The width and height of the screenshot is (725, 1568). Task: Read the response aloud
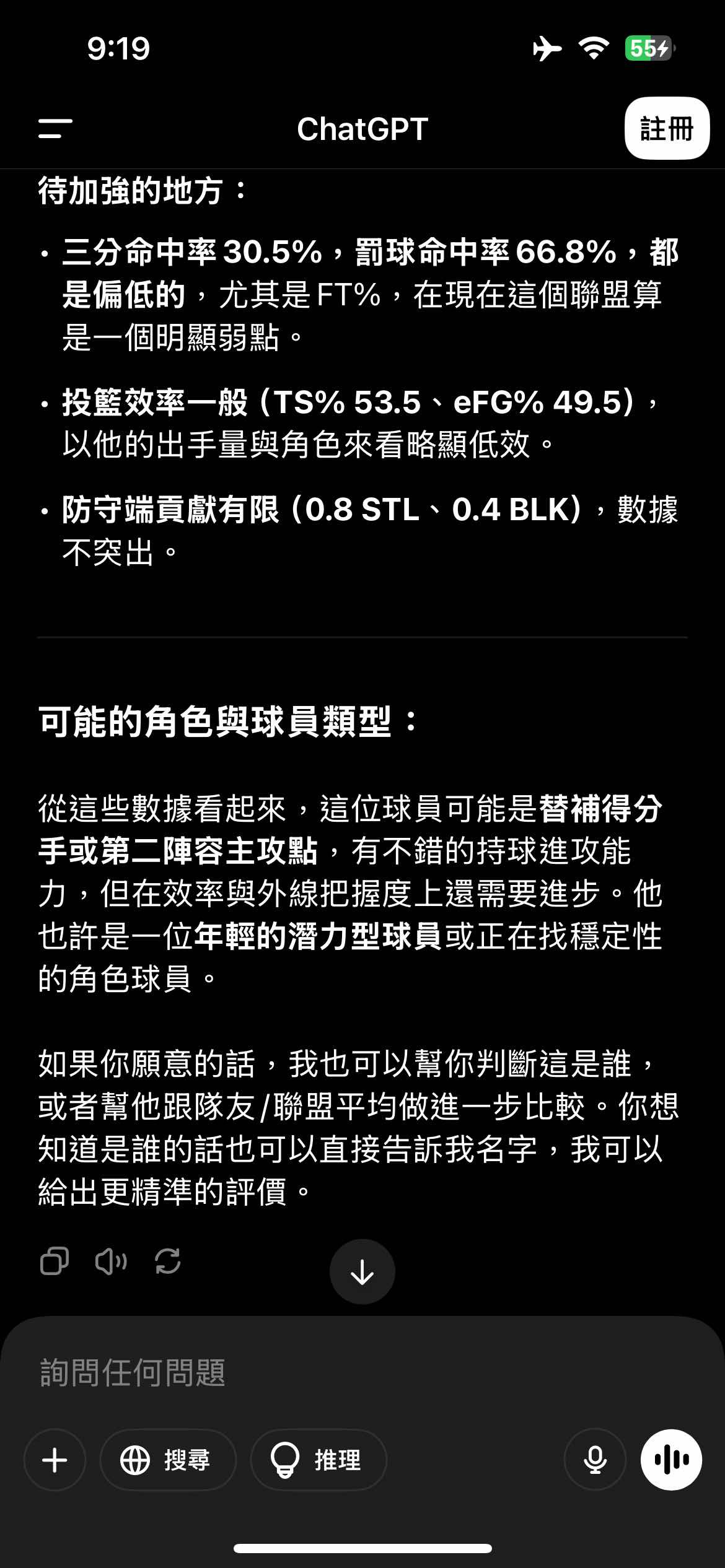coord(111,1261)
